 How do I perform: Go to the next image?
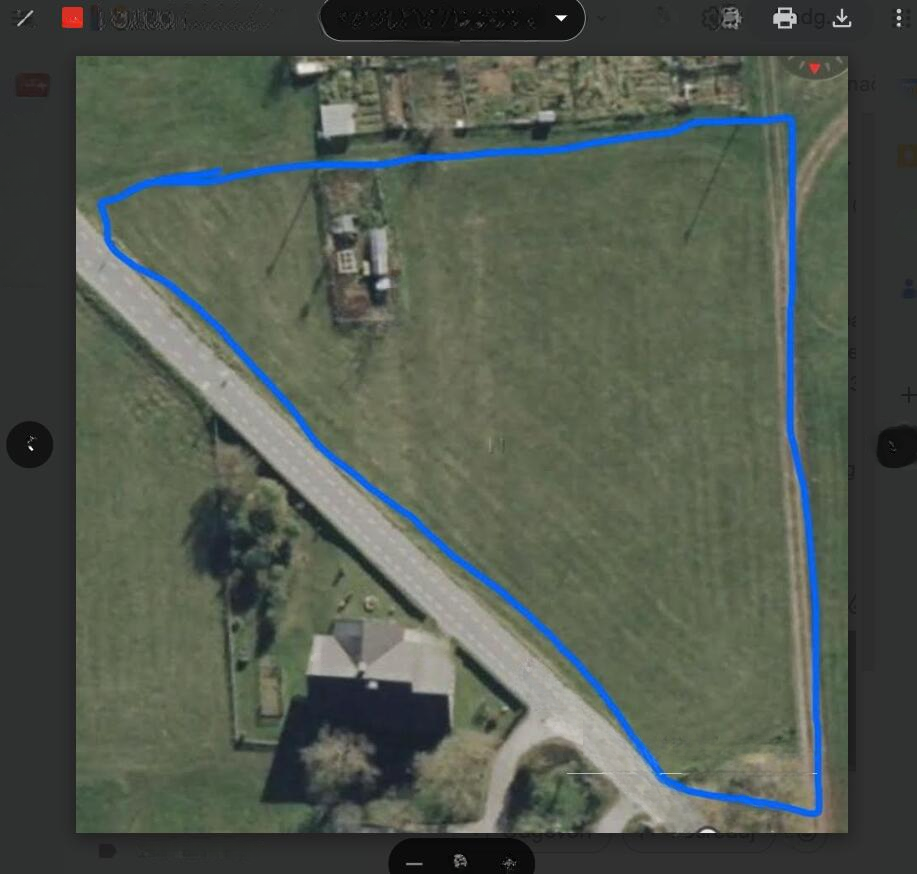coord(895,446)
